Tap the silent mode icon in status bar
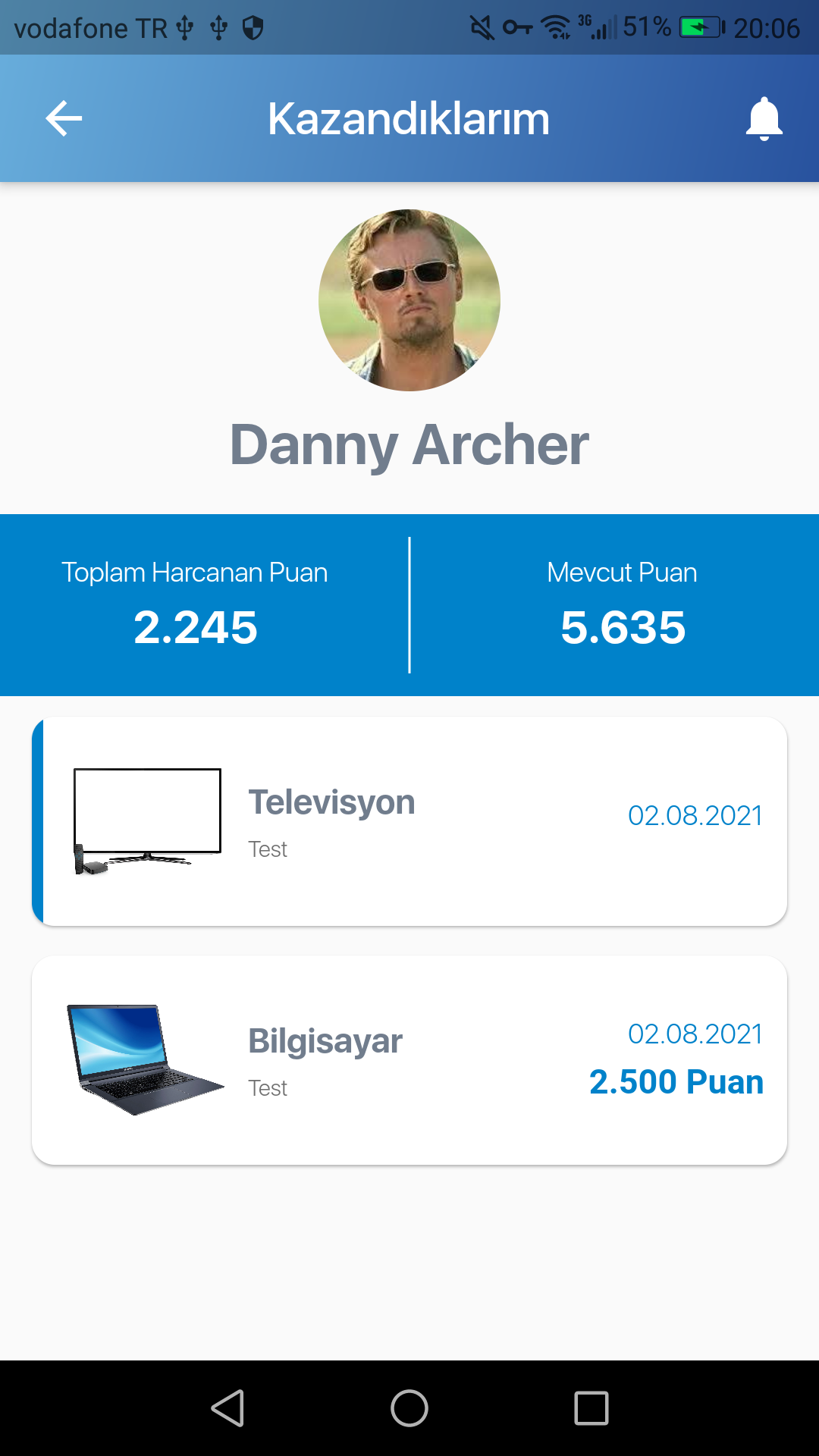The height and width of the screenshot is (1456, 819). pos(484,27)
